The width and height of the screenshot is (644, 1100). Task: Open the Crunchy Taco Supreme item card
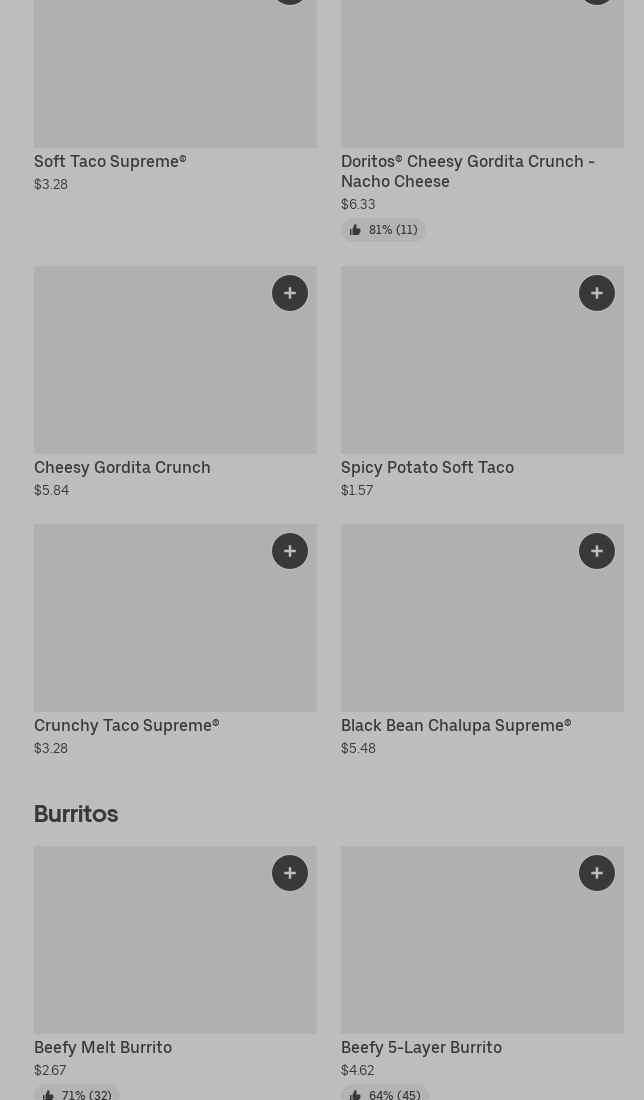pos(175,640)
